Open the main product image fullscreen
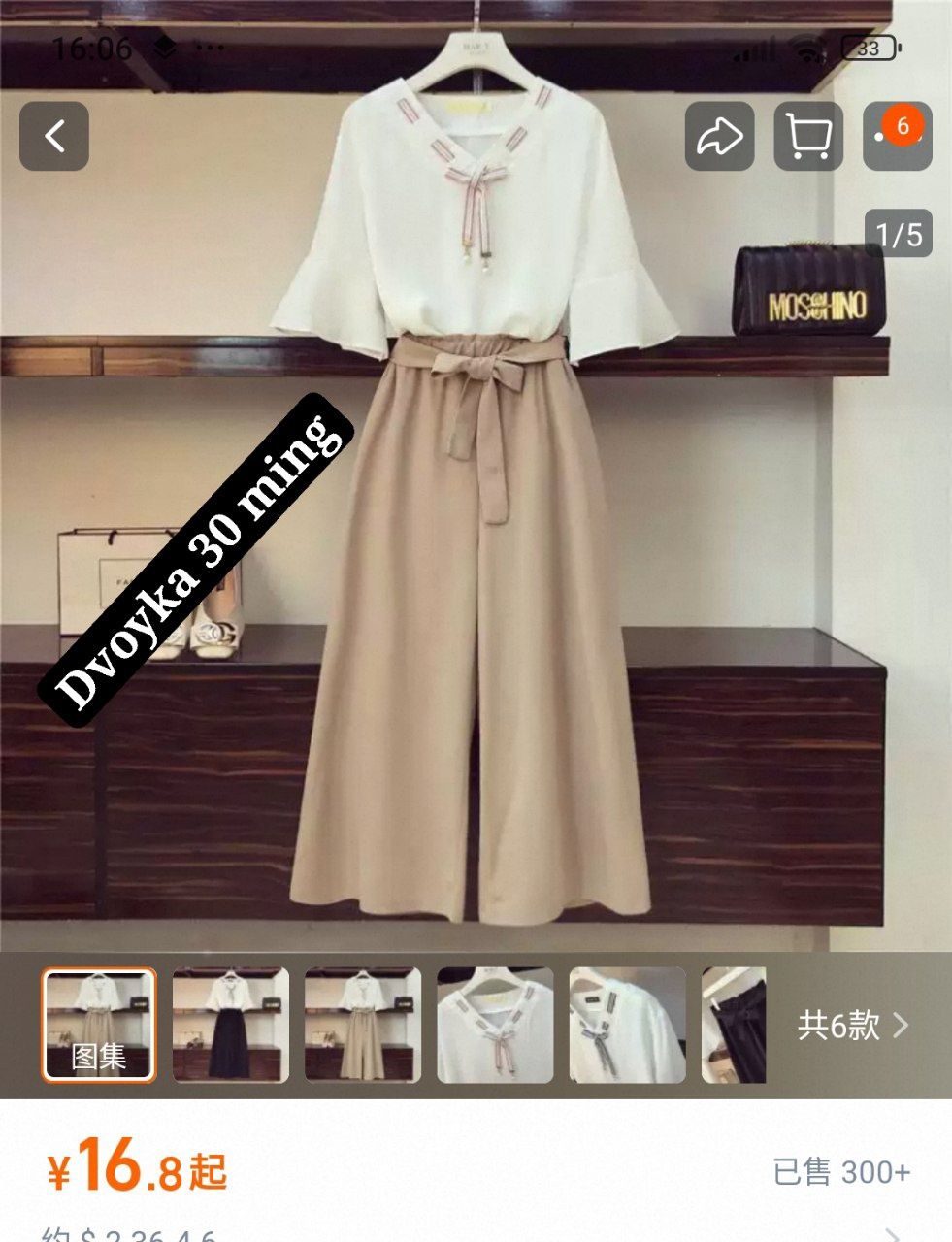This screenshot has width=952, height=1242. pyautogui.click(x=476, y=582)
